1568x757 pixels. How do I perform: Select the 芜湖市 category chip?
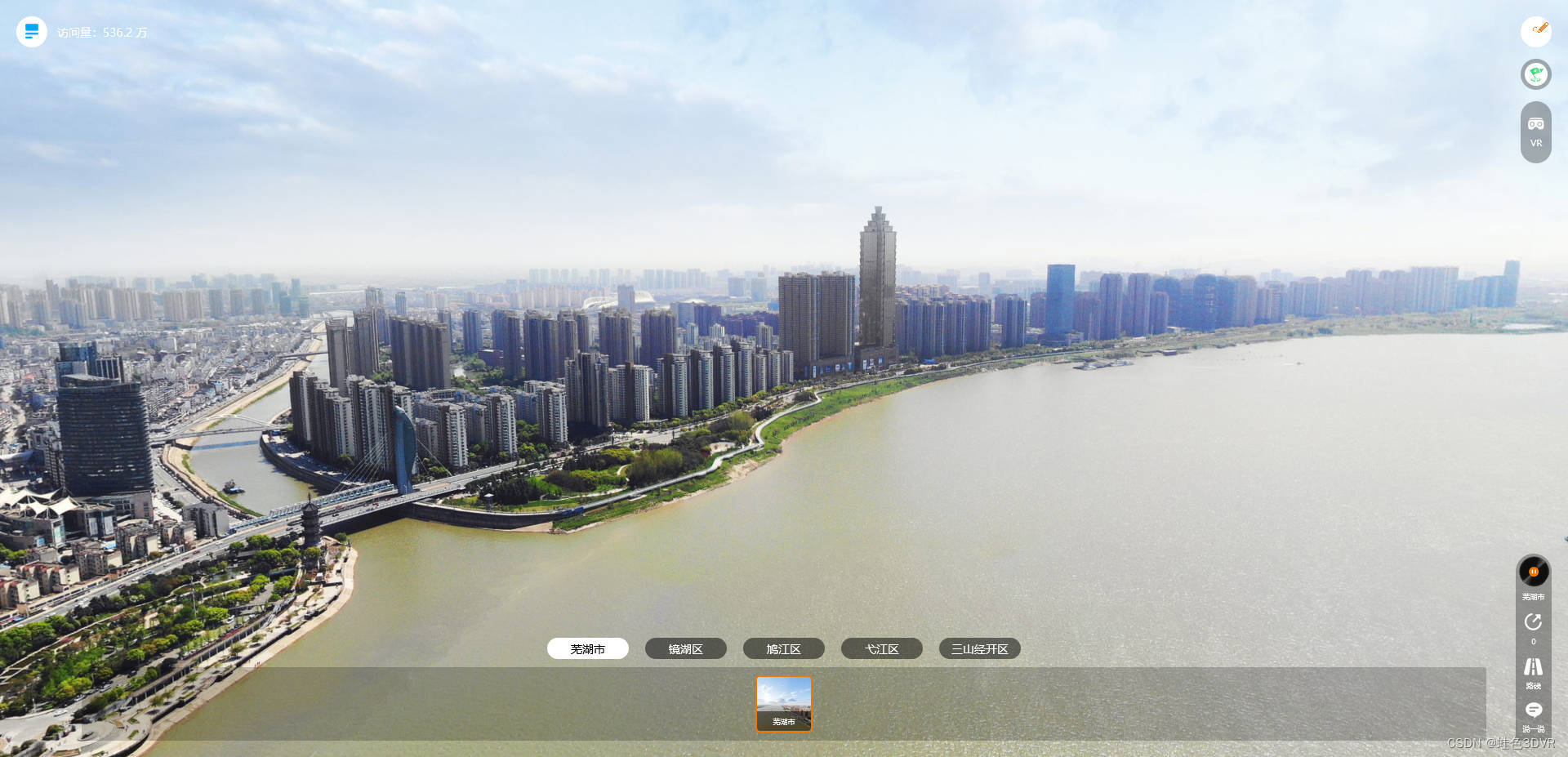coord(587,649)
